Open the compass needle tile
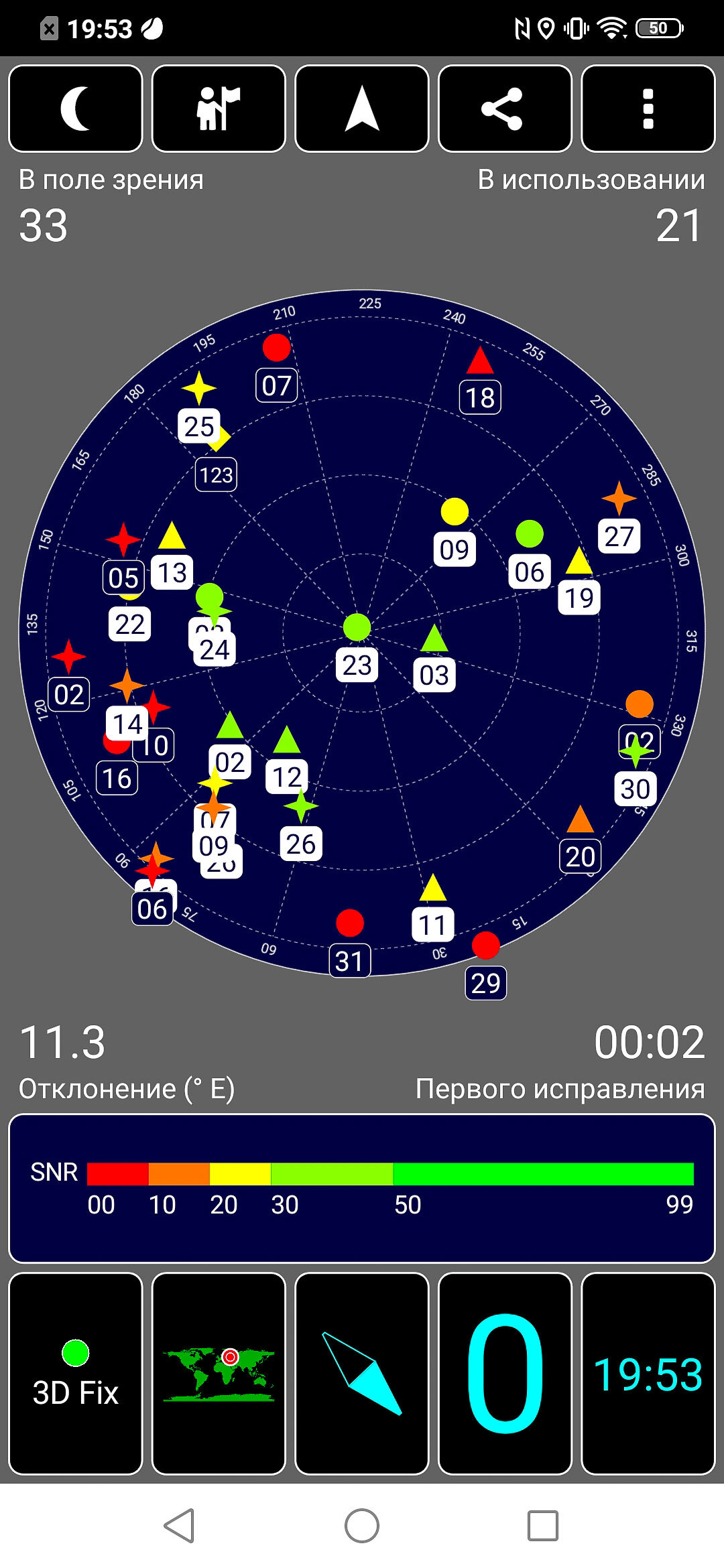Screen dimensions: 724x1568 coord(362,1374)
